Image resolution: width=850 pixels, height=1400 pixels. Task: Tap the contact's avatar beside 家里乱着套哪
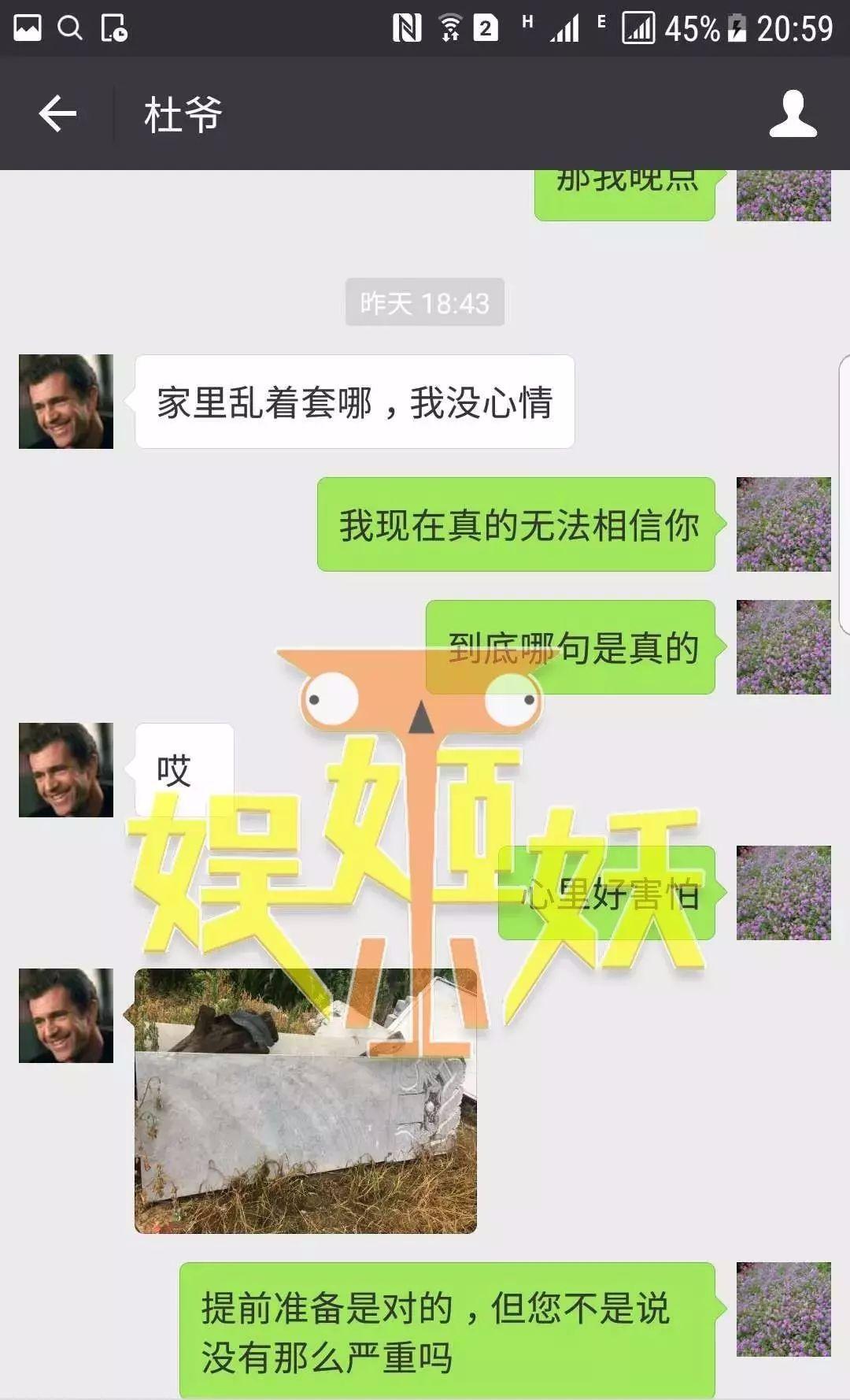[66, 402]
